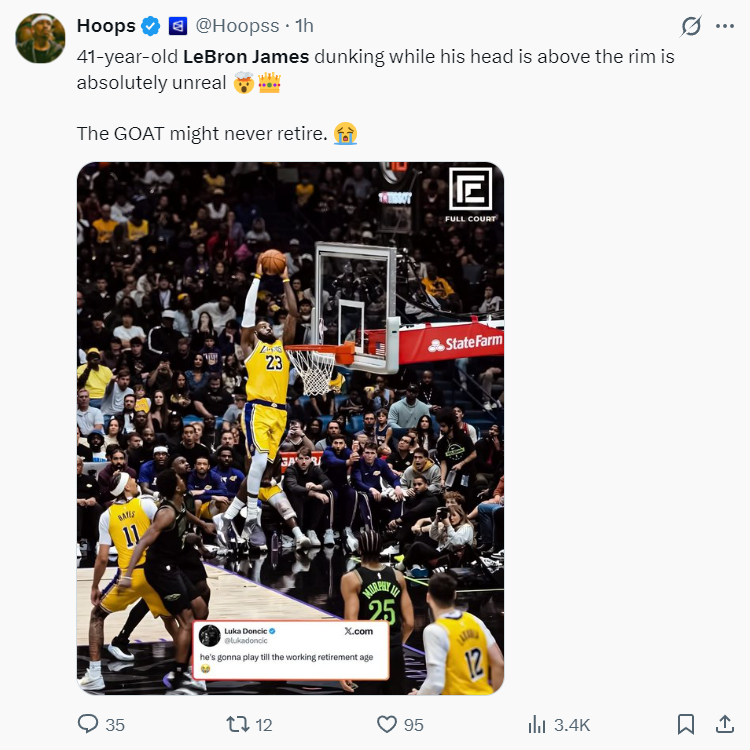Screen dimensions: 750x750
Task: Open the Hoops account name link
Action: click(106, 25)
